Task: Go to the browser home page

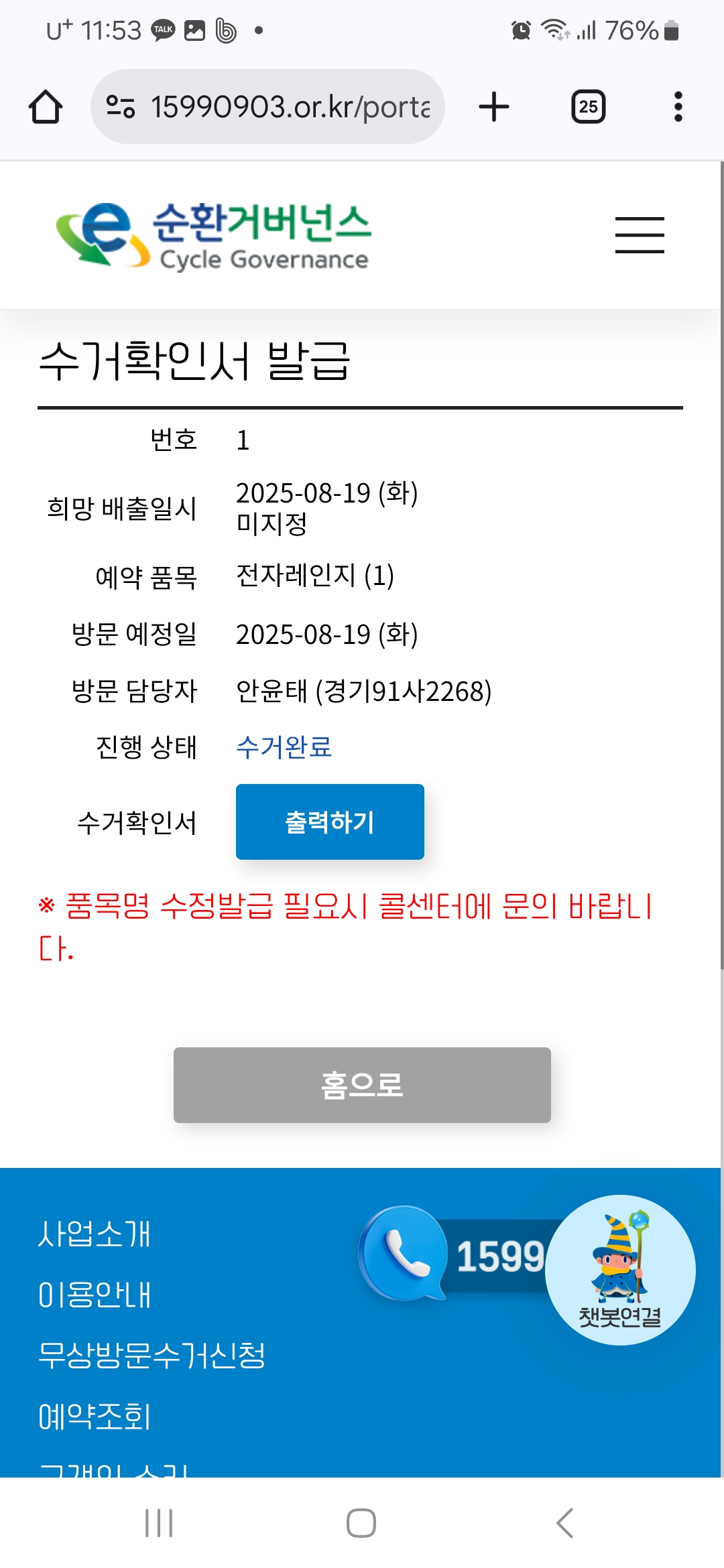Action: point(46,107)
